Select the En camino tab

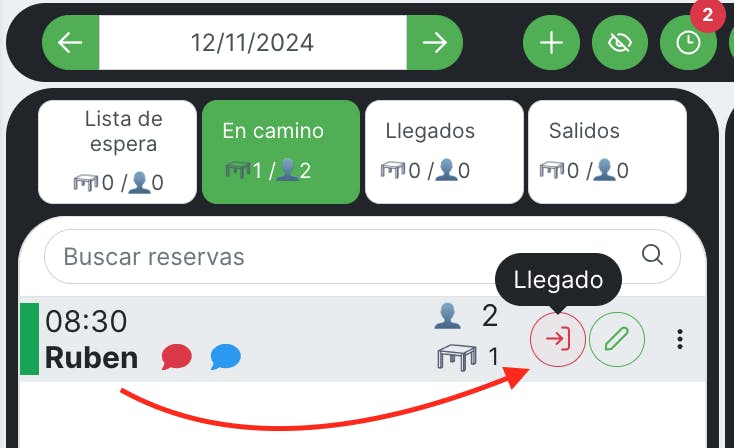(x=280, y=151)
